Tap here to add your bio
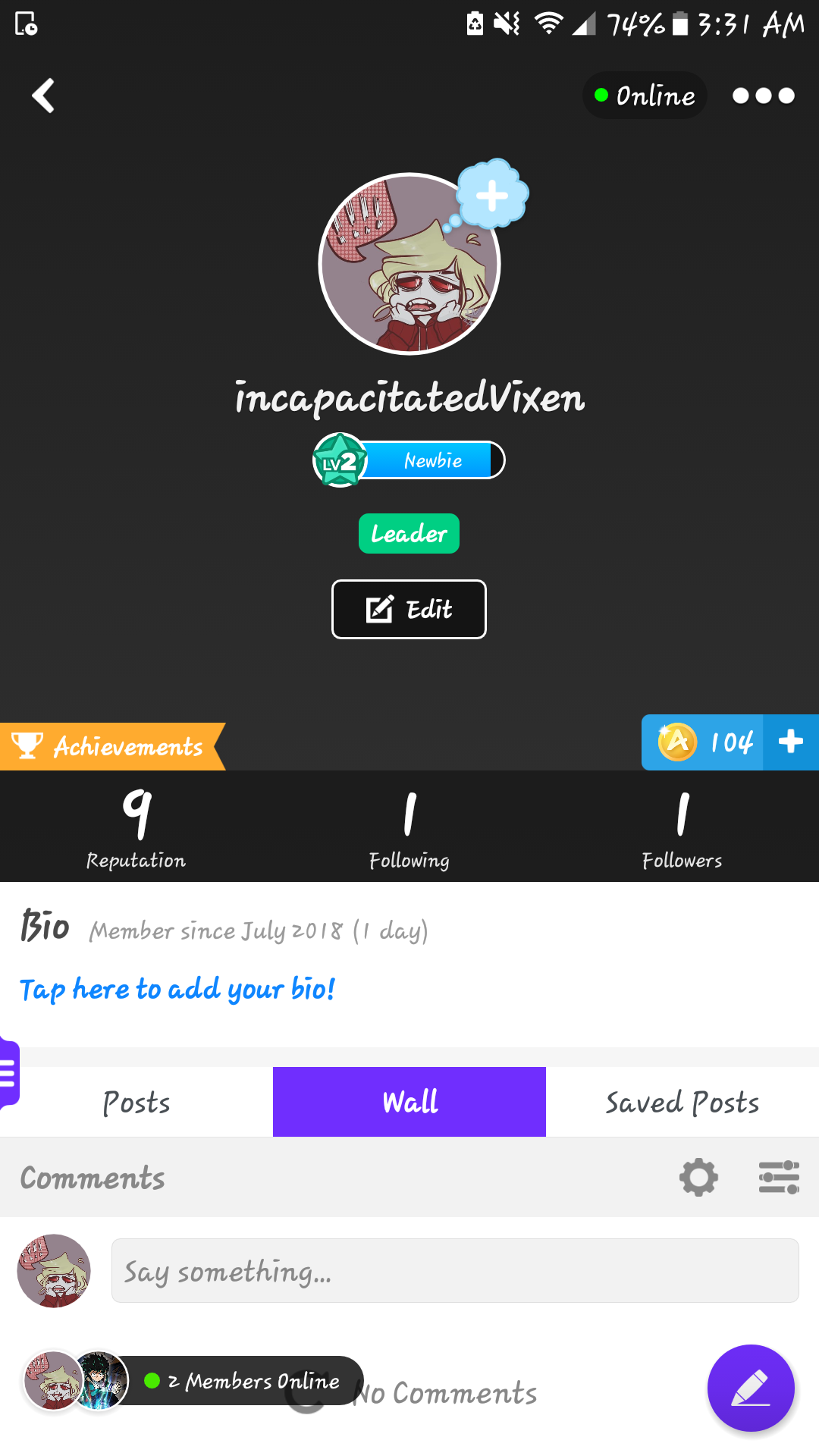 click(x=177, y=990)
